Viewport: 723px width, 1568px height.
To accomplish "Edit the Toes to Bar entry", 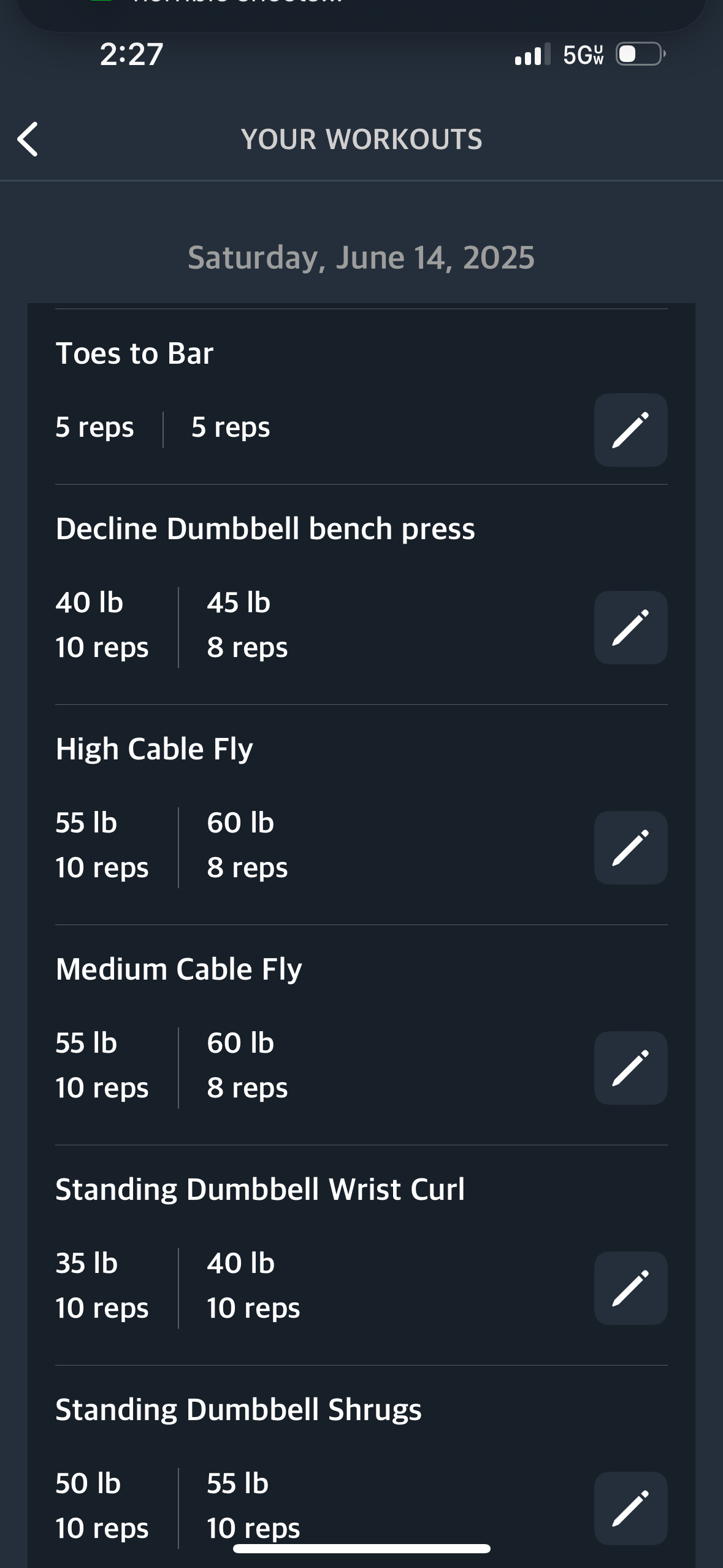I will click(x=630, y=430).
